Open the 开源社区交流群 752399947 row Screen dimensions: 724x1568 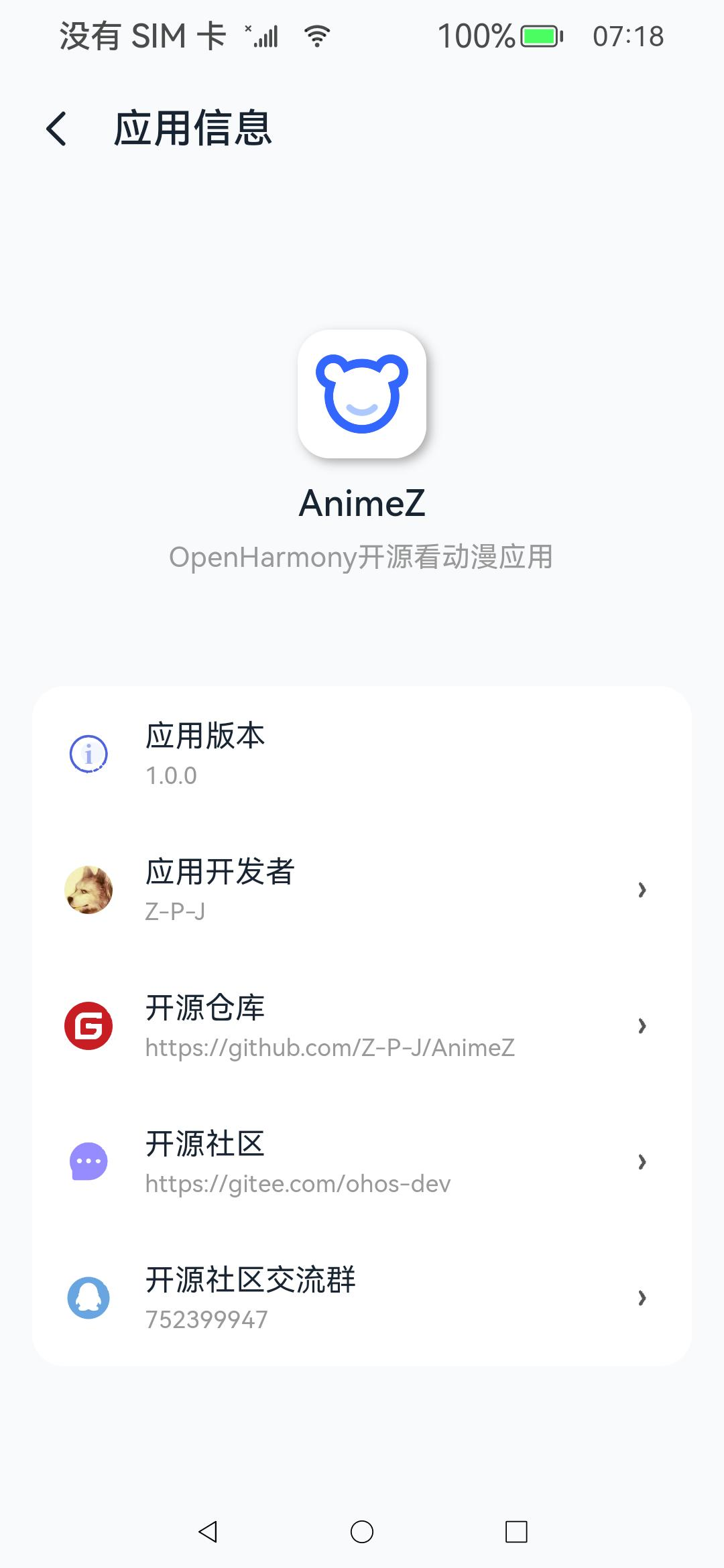[x=362, y=1298]
